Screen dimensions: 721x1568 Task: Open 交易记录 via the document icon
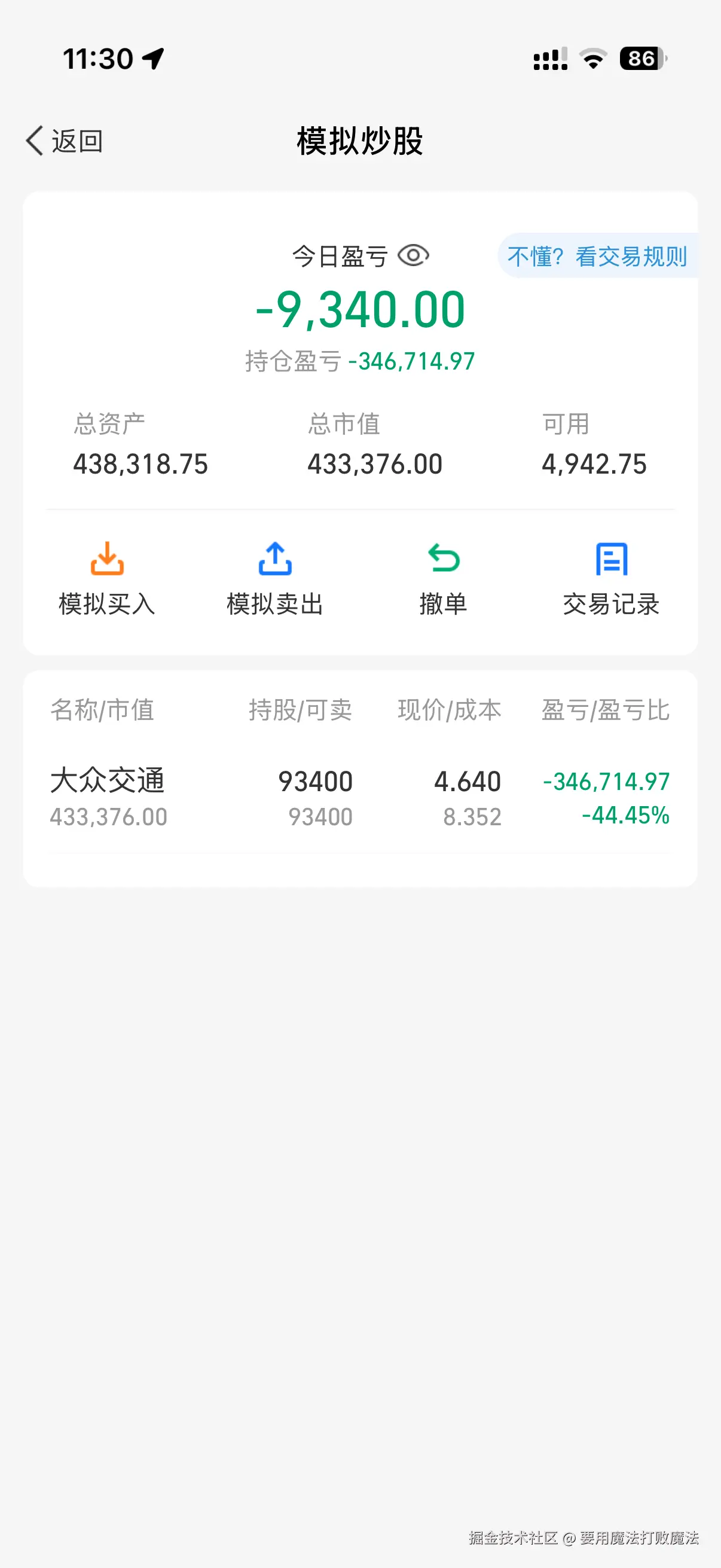(x=611, y=560)
